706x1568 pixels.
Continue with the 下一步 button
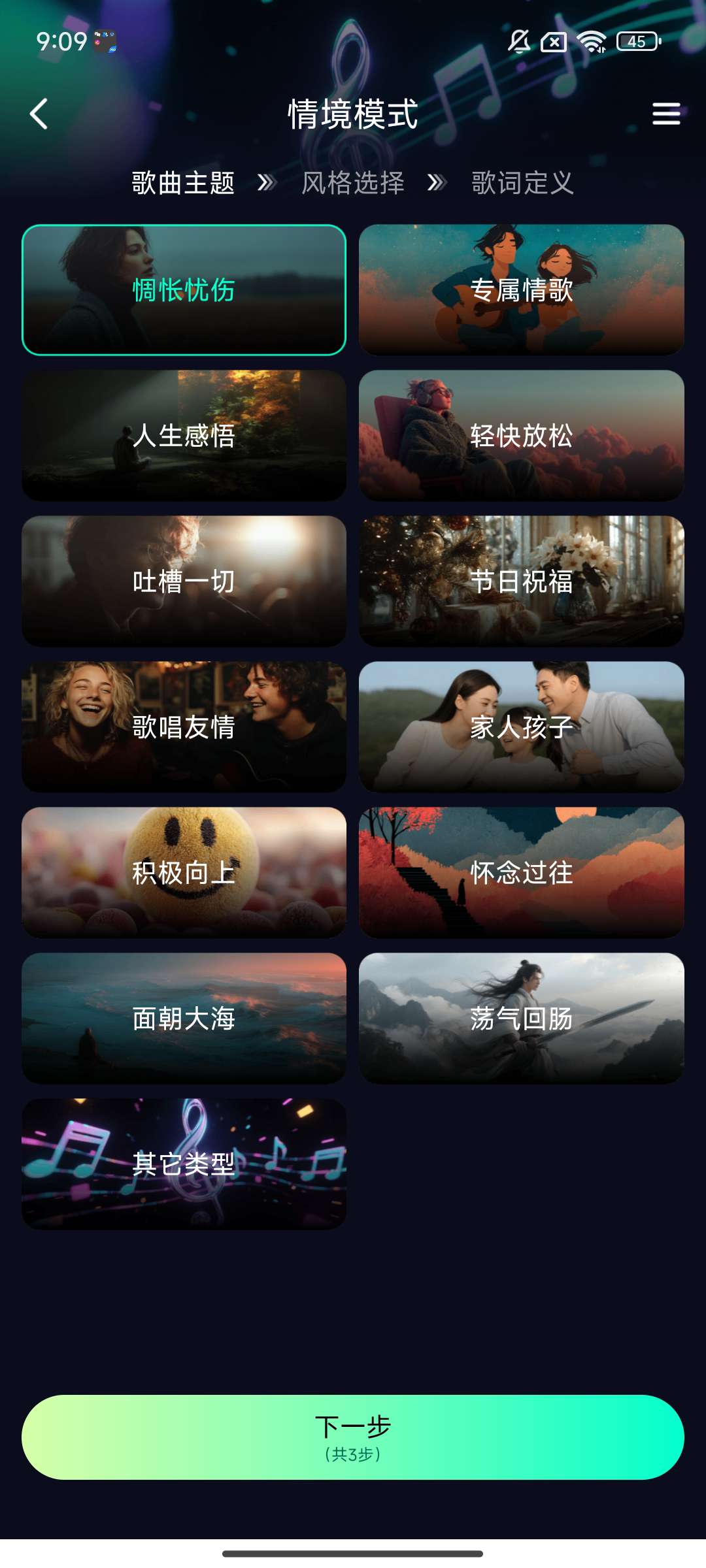click(x=353, y=1437)
